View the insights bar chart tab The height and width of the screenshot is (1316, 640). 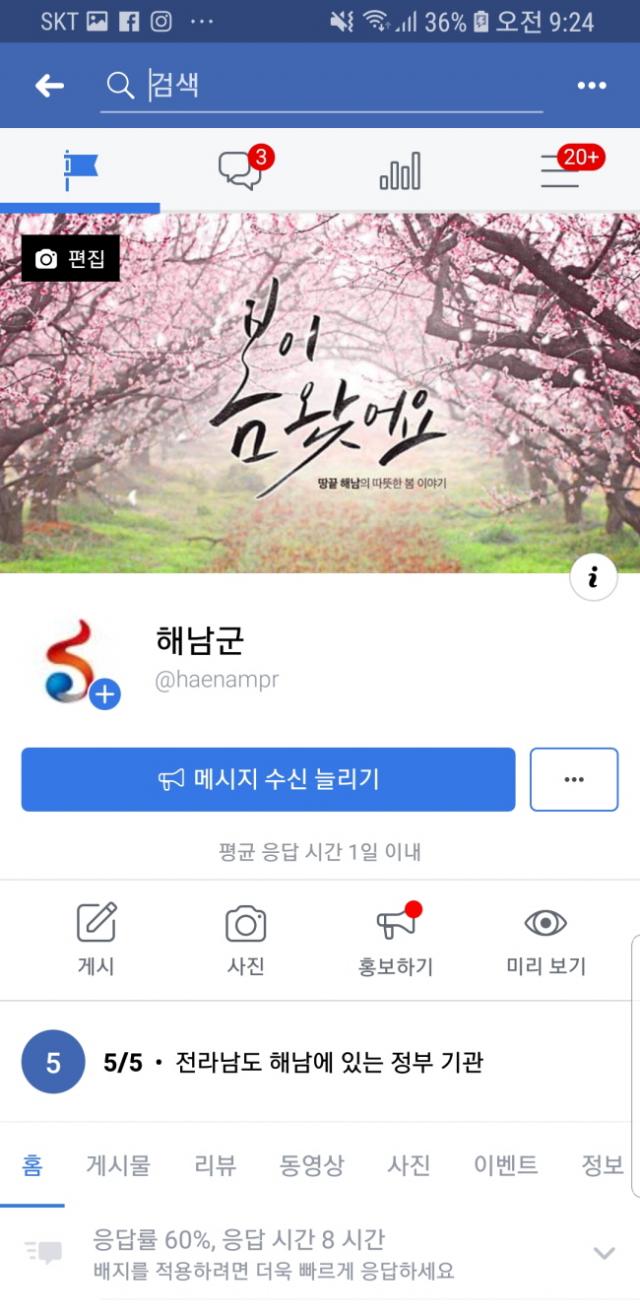[400, 171]
